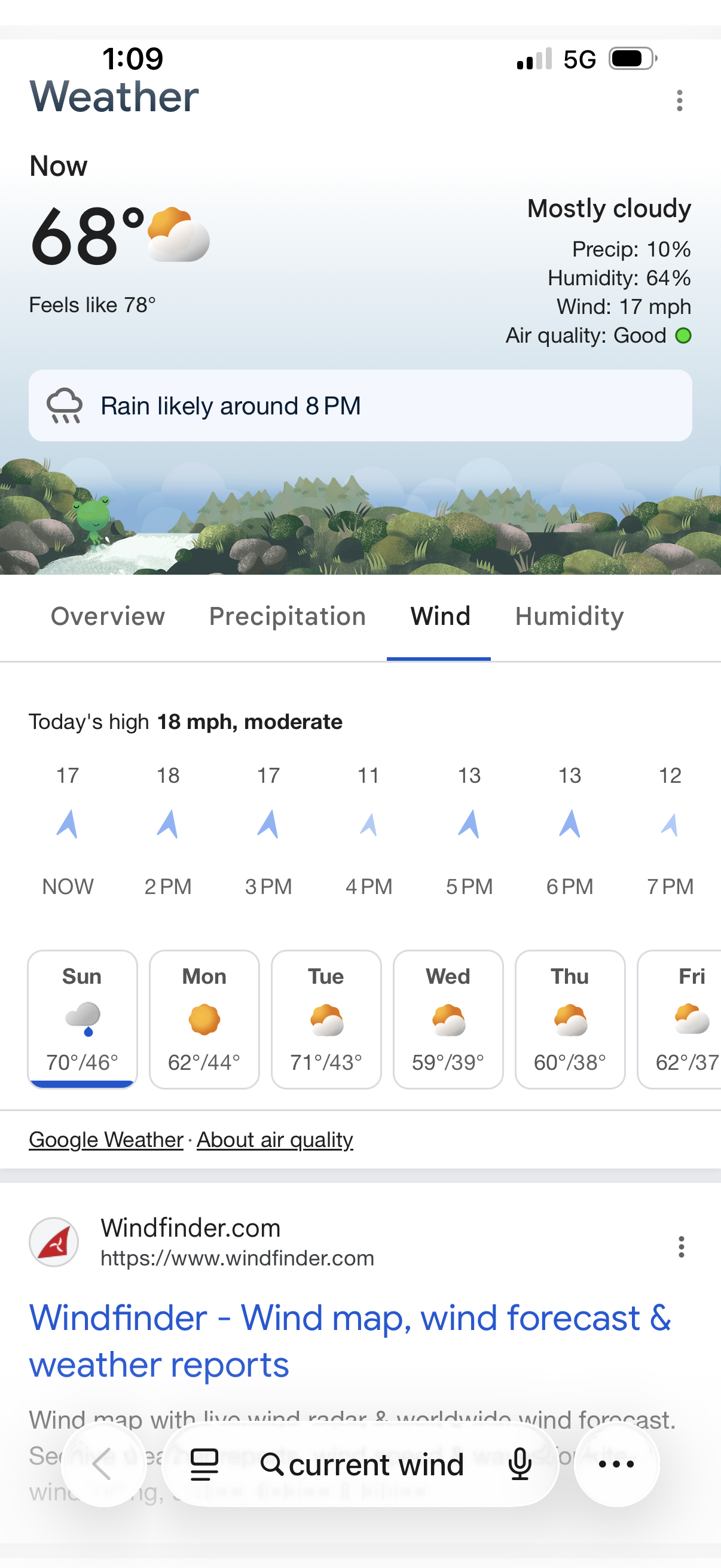Screen dimensions: 721x1568
Task: Open options menu for Windfinder.com result
Action: (x=681, y=1247)
